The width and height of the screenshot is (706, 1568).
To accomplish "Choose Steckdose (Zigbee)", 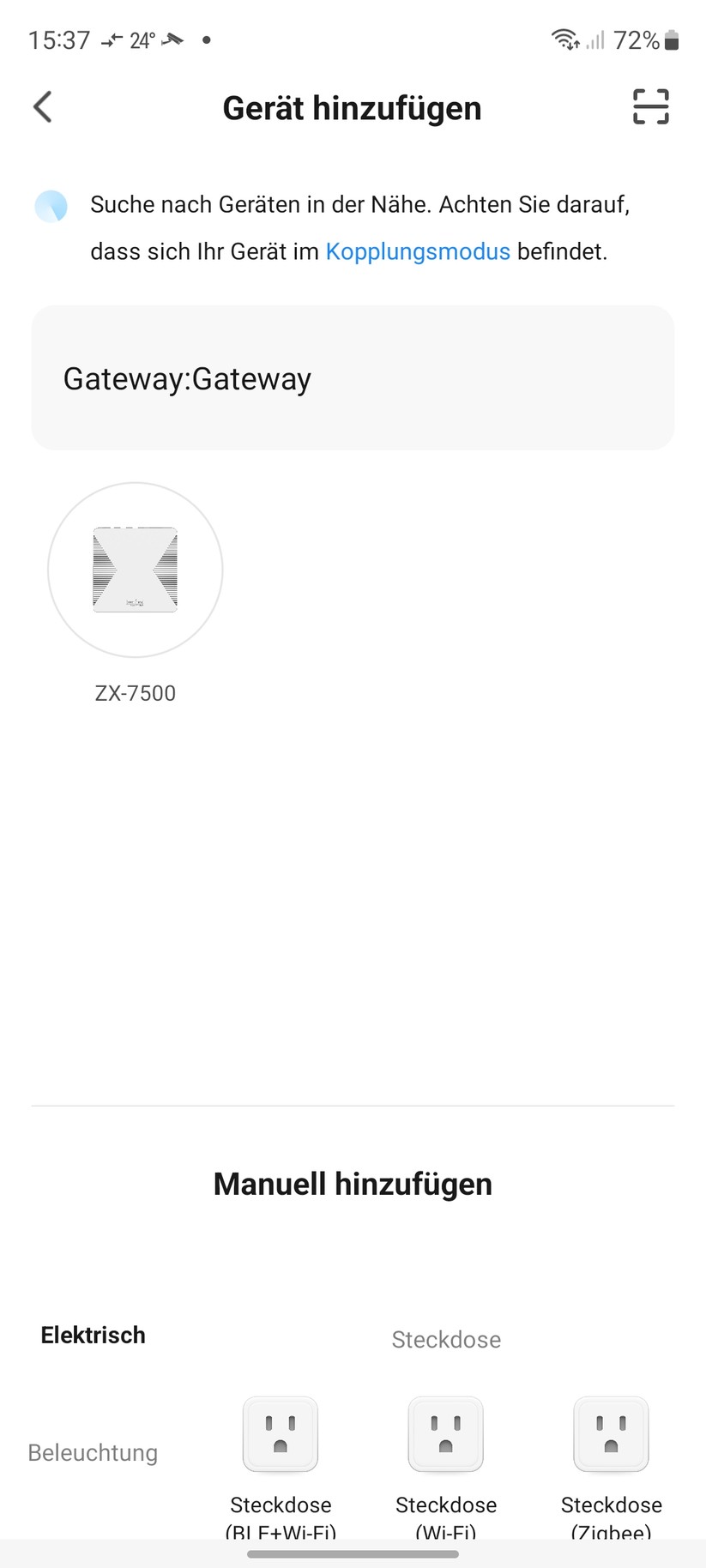I will click(611, 1435).
